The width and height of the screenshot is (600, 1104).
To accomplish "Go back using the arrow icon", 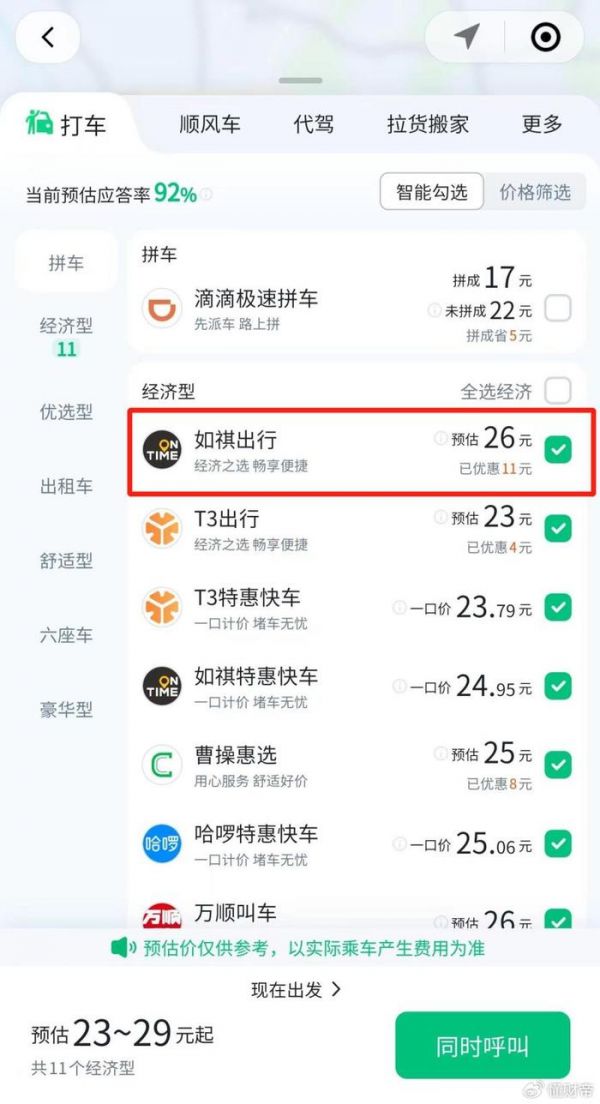I will point(47,38).
